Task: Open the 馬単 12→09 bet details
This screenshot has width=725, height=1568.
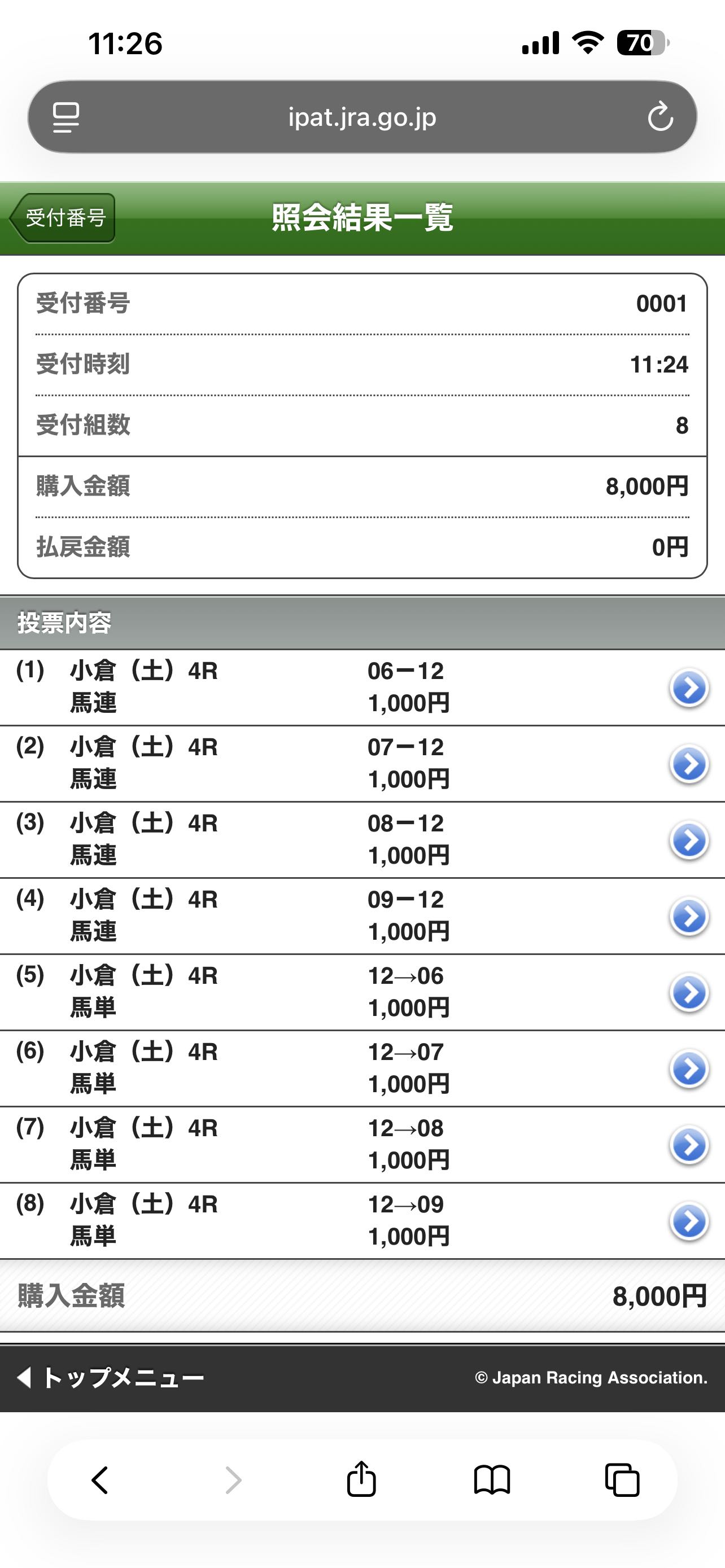Action: click(688, 1221)
